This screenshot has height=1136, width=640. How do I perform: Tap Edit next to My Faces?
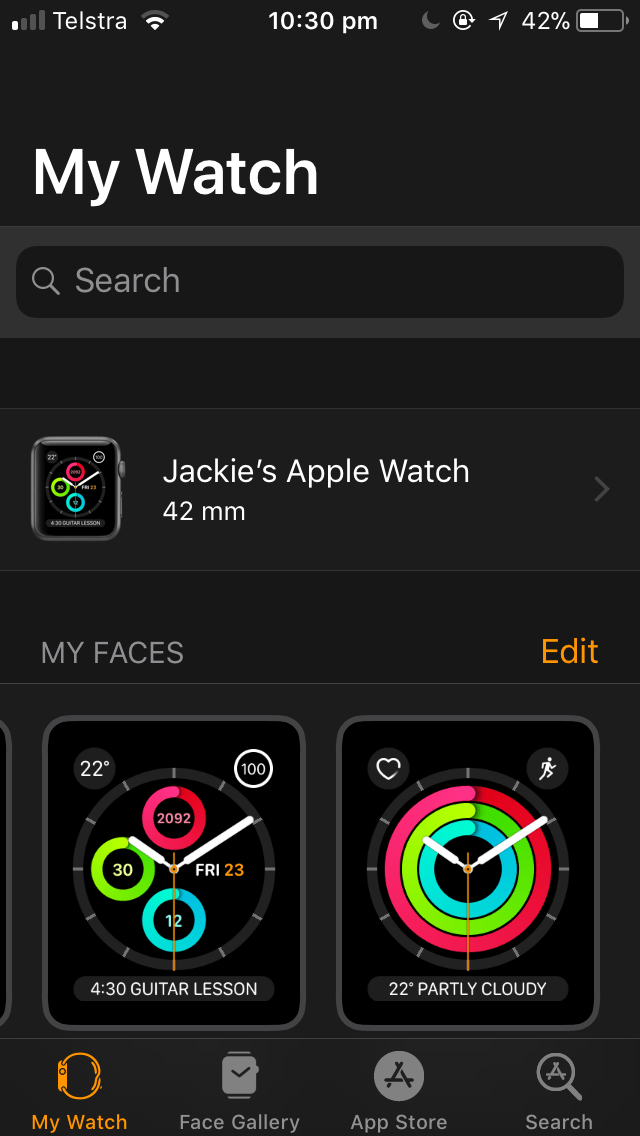click(569, 651)
